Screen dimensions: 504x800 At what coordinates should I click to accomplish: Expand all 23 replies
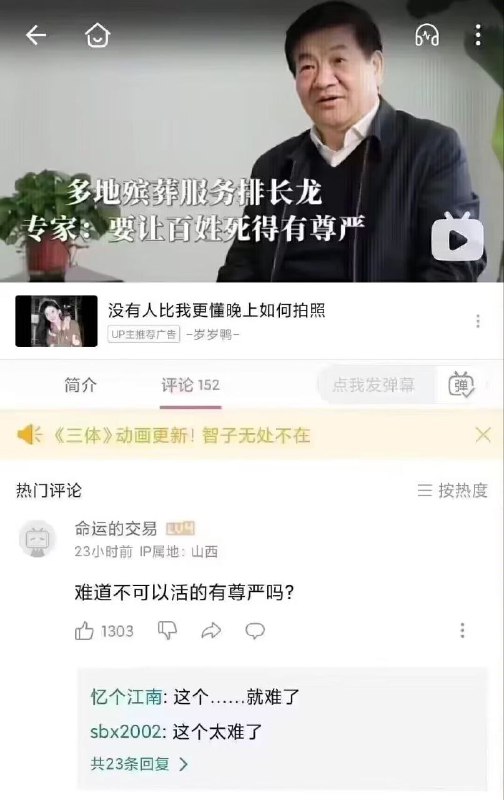click(139, 764)
